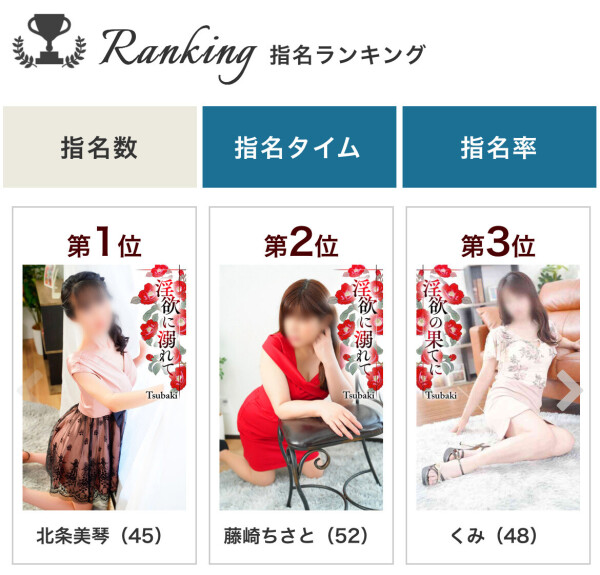Select the 指名率 ranking tab
600x575 pixels.
497,148
